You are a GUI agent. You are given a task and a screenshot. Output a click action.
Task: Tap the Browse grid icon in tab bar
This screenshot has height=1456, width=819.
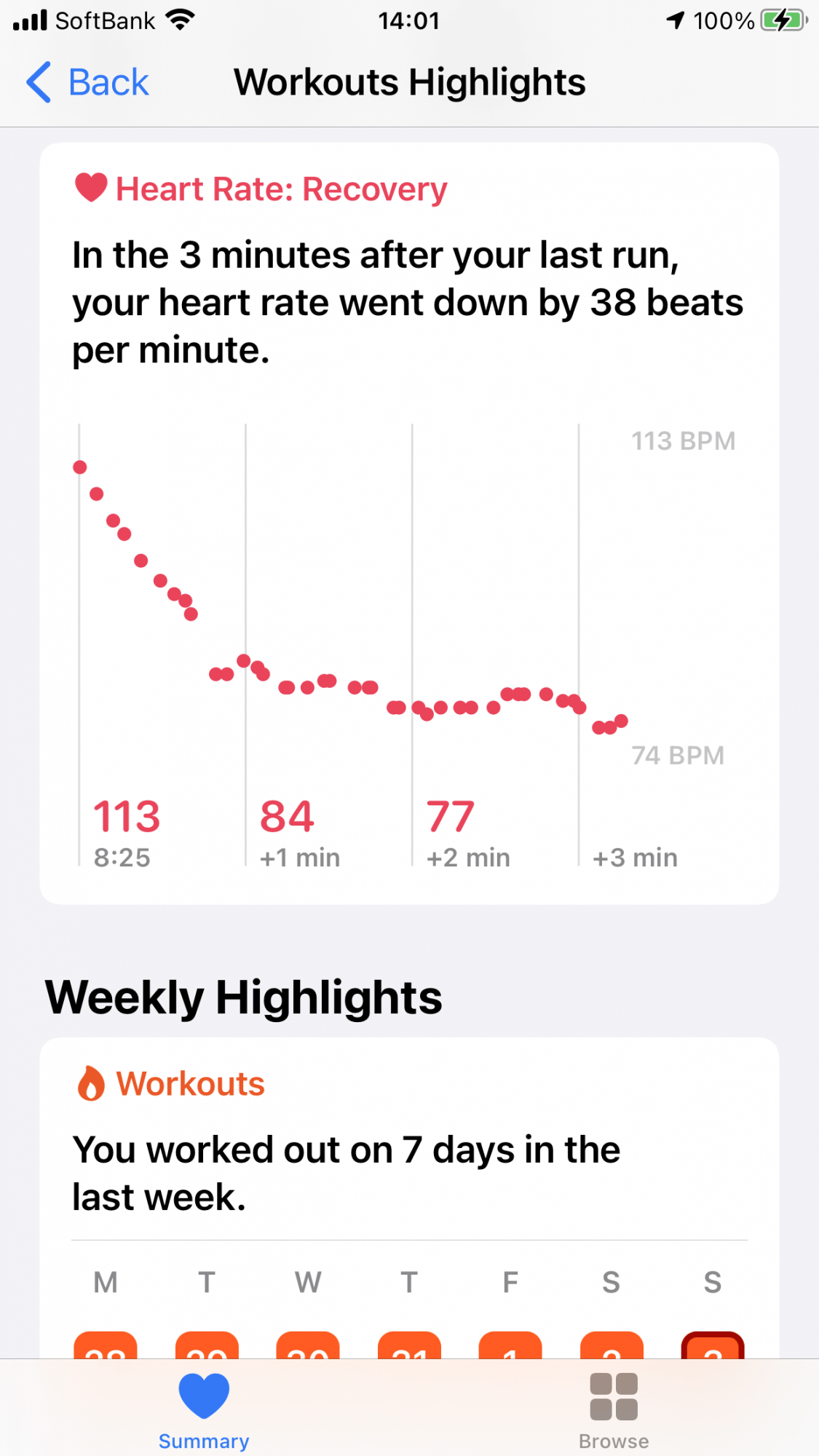[614, 1394]
